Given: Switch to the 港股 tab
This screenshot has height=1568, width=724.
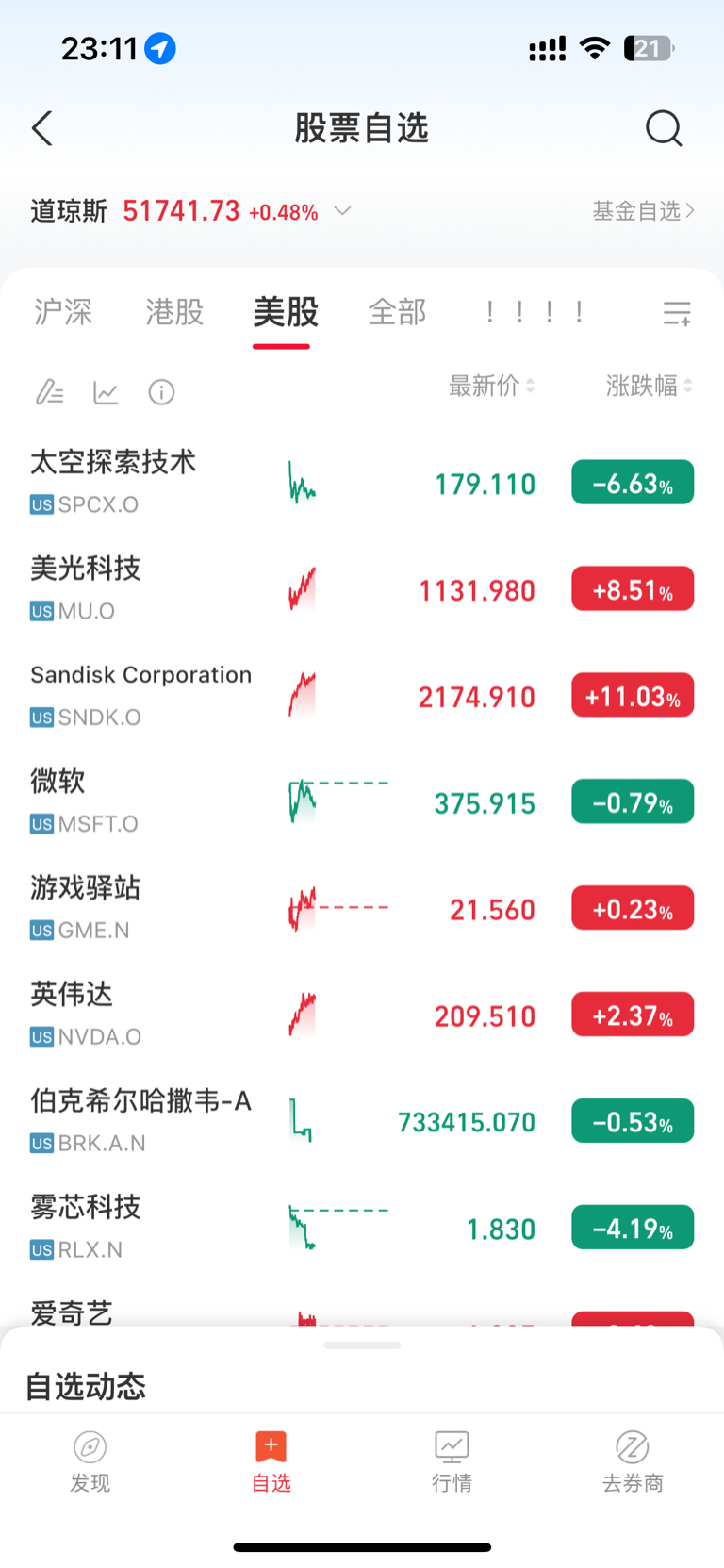Looking at the screenshot, I should [174, 312].
